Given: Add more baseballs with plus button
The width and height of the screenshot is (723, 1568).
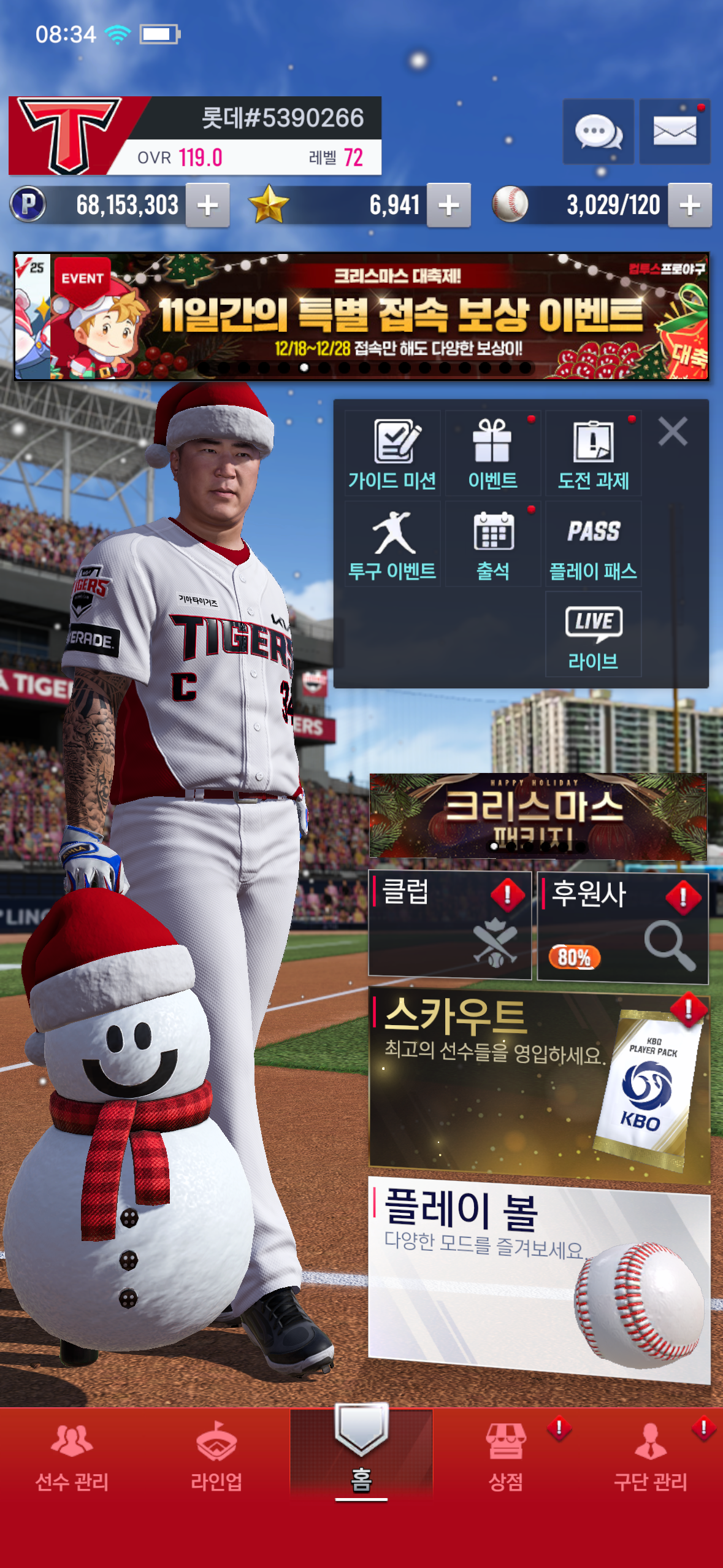Looking at the screenshot, I should click(689, 206).
